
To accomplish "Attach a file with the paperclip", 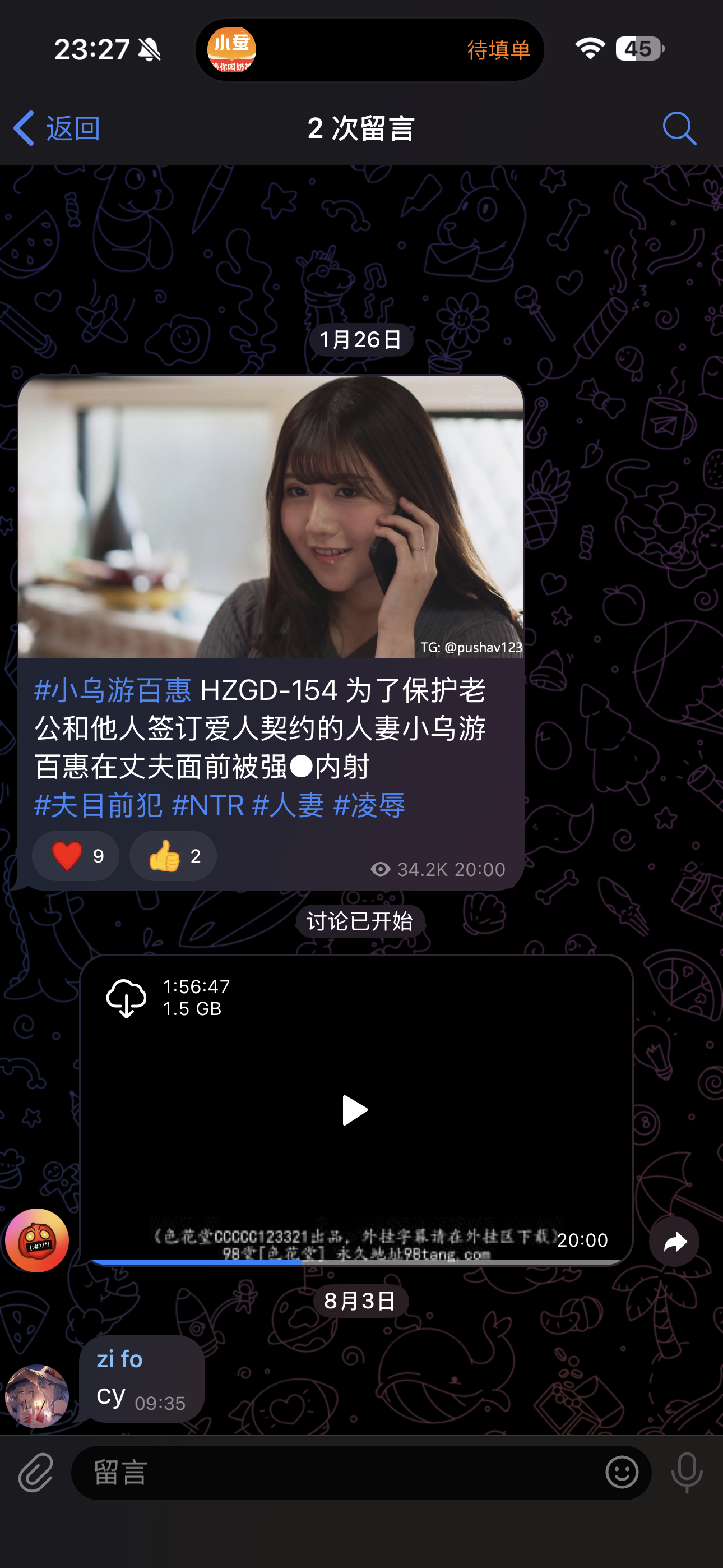I will pos(36,1473).
